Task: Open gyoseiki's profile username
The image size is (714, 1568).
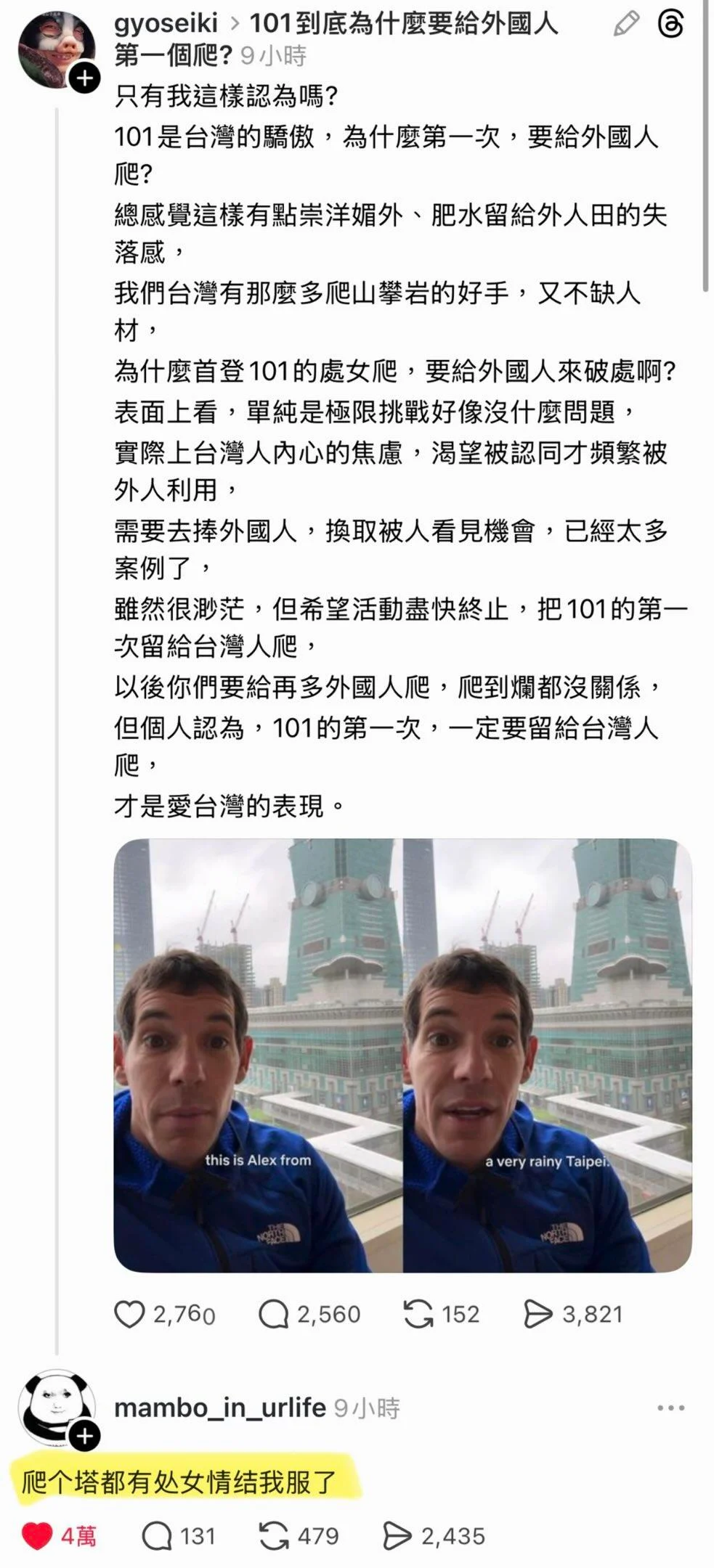Action: 166,24
